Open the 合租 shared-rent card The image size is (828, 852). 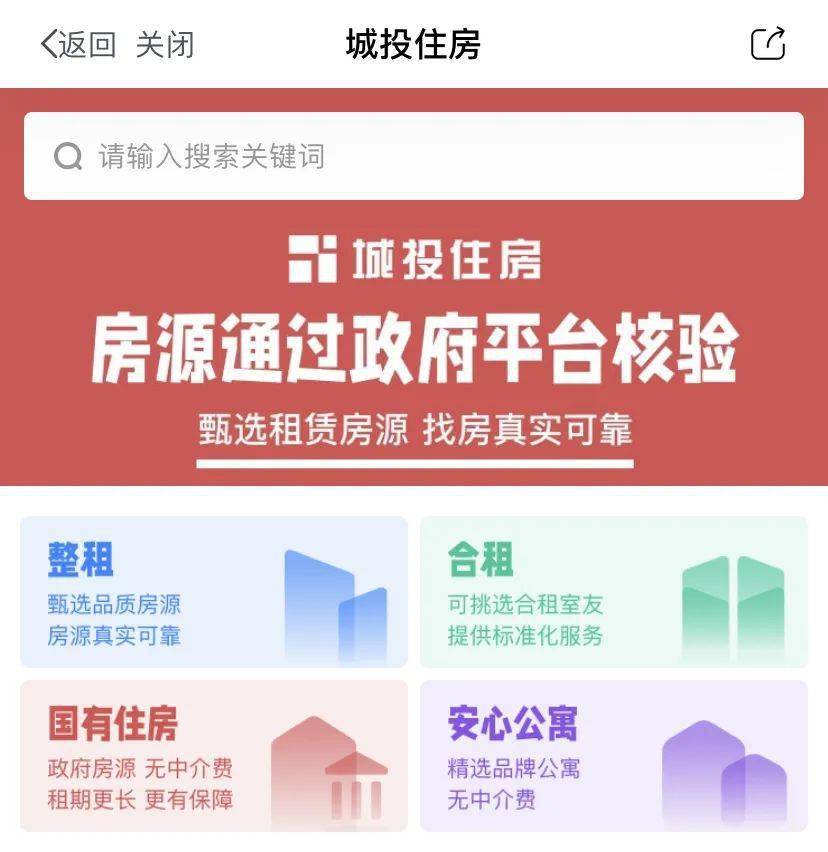click(613, 592)
